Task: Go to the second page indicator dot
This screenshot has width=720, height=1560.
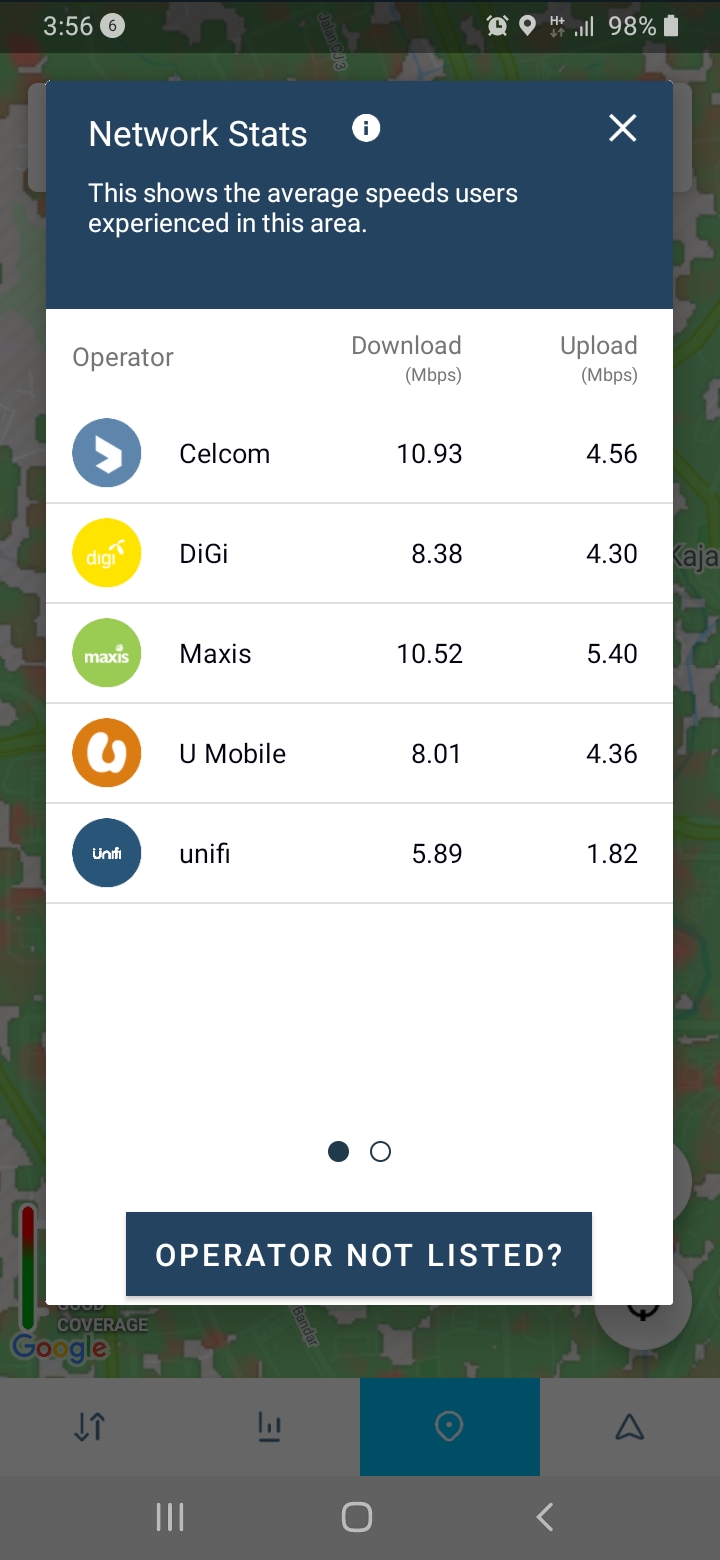Action: coord(380,1152)
